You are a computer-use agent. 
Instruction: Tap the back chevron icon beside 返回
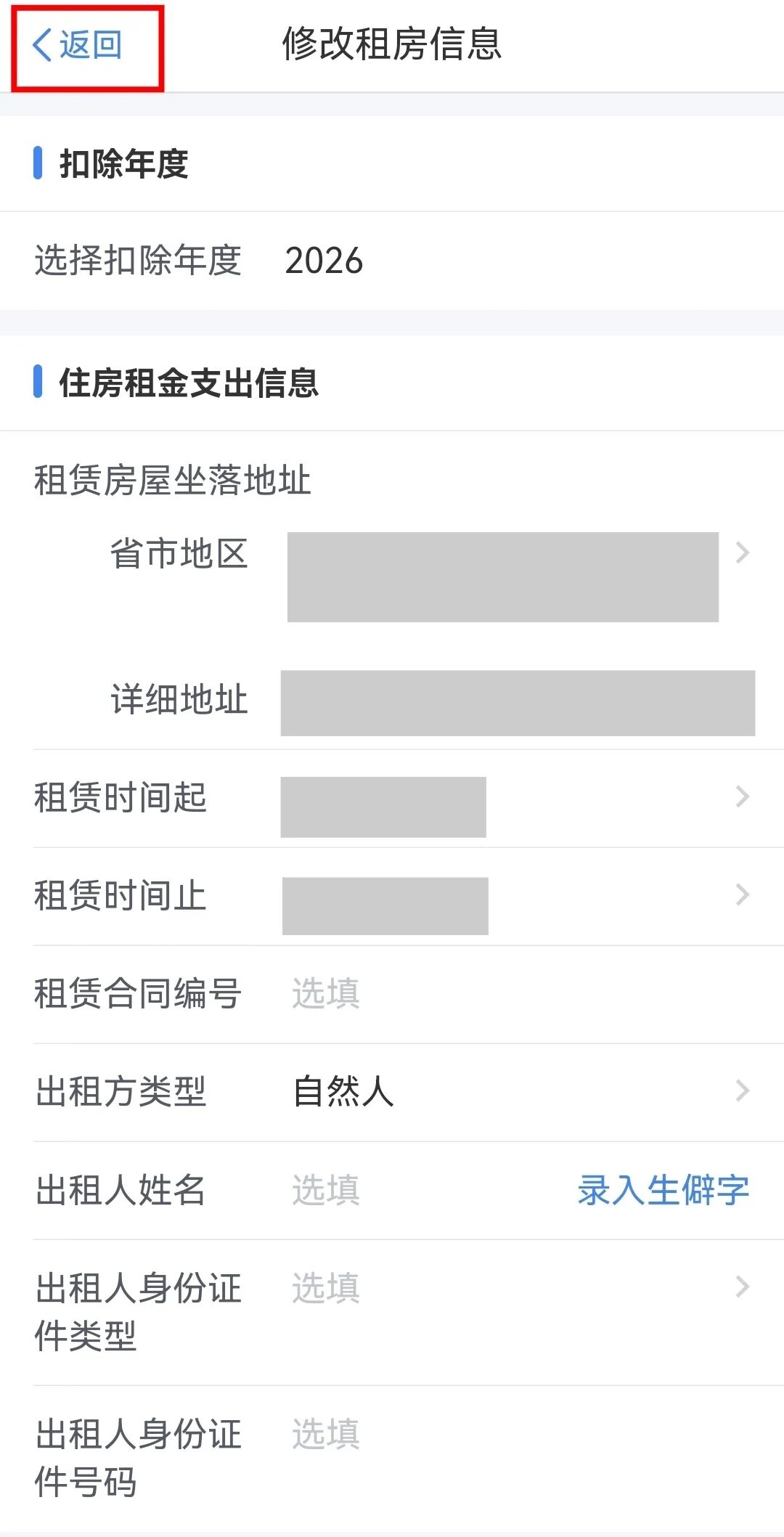pyautogui.click(x=42, y=45)
